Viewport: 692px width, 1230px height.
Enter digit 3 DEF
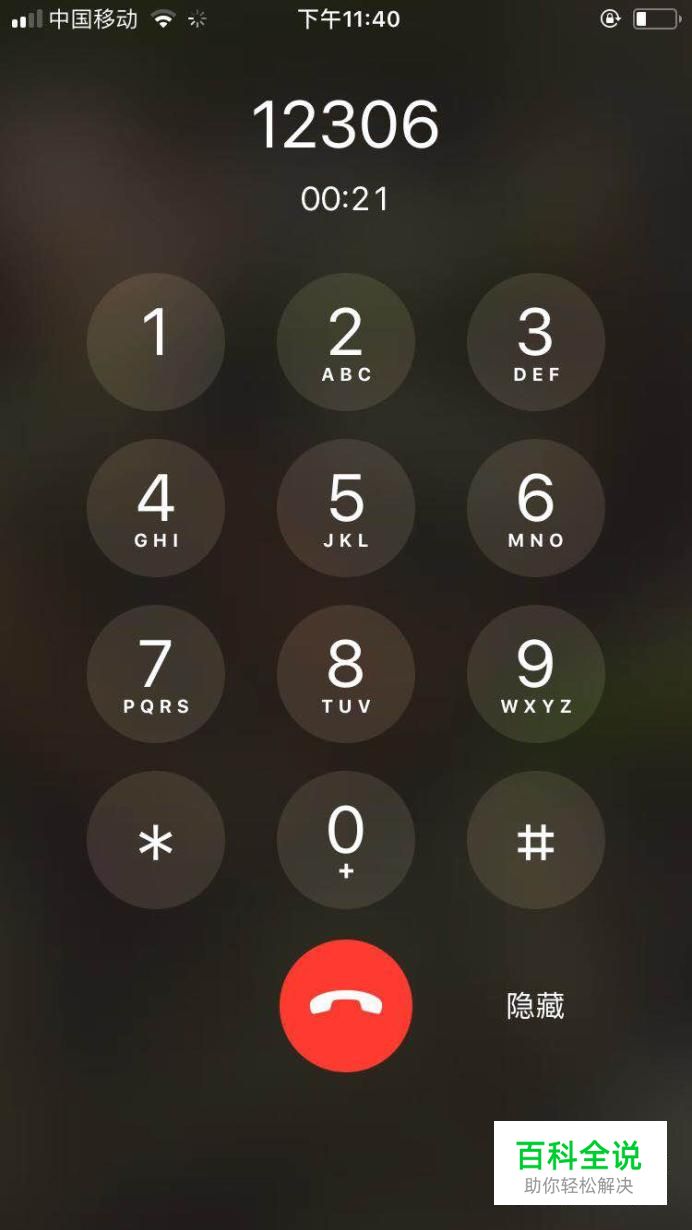(x=536, y=342)
